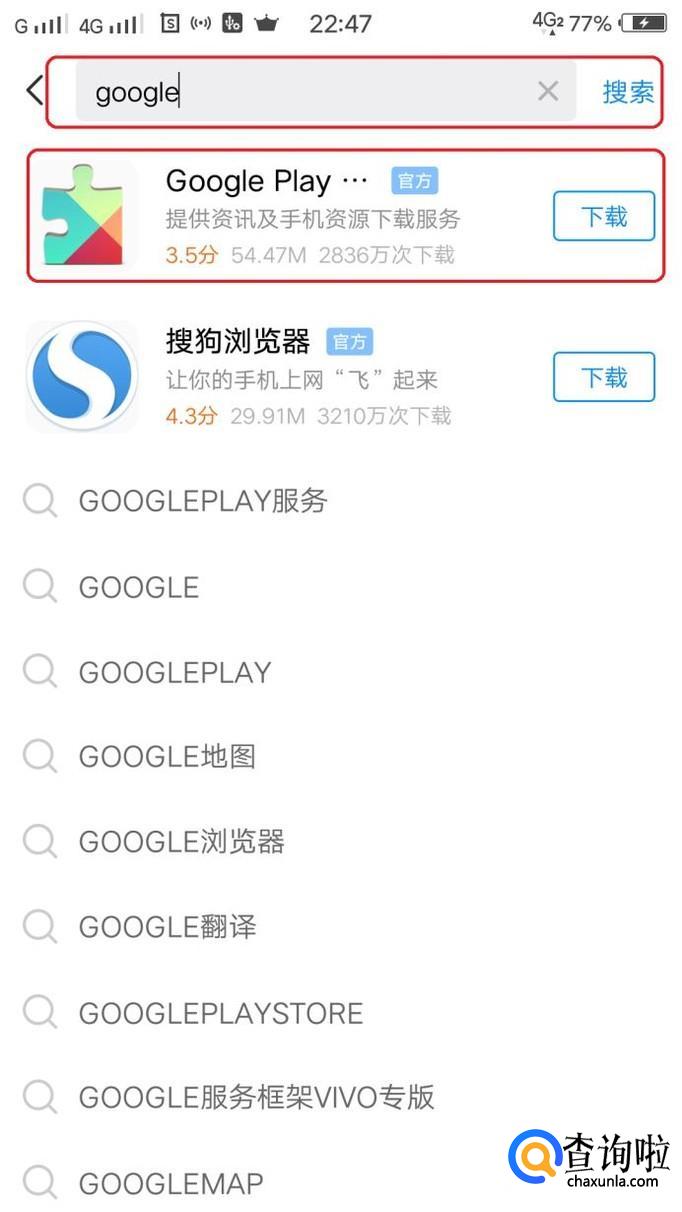Image resolution: width=682 pixels, height=1212 pixels.
Task: Select suggestion GOOGLEPLAY服务
Action: [203, 501]
